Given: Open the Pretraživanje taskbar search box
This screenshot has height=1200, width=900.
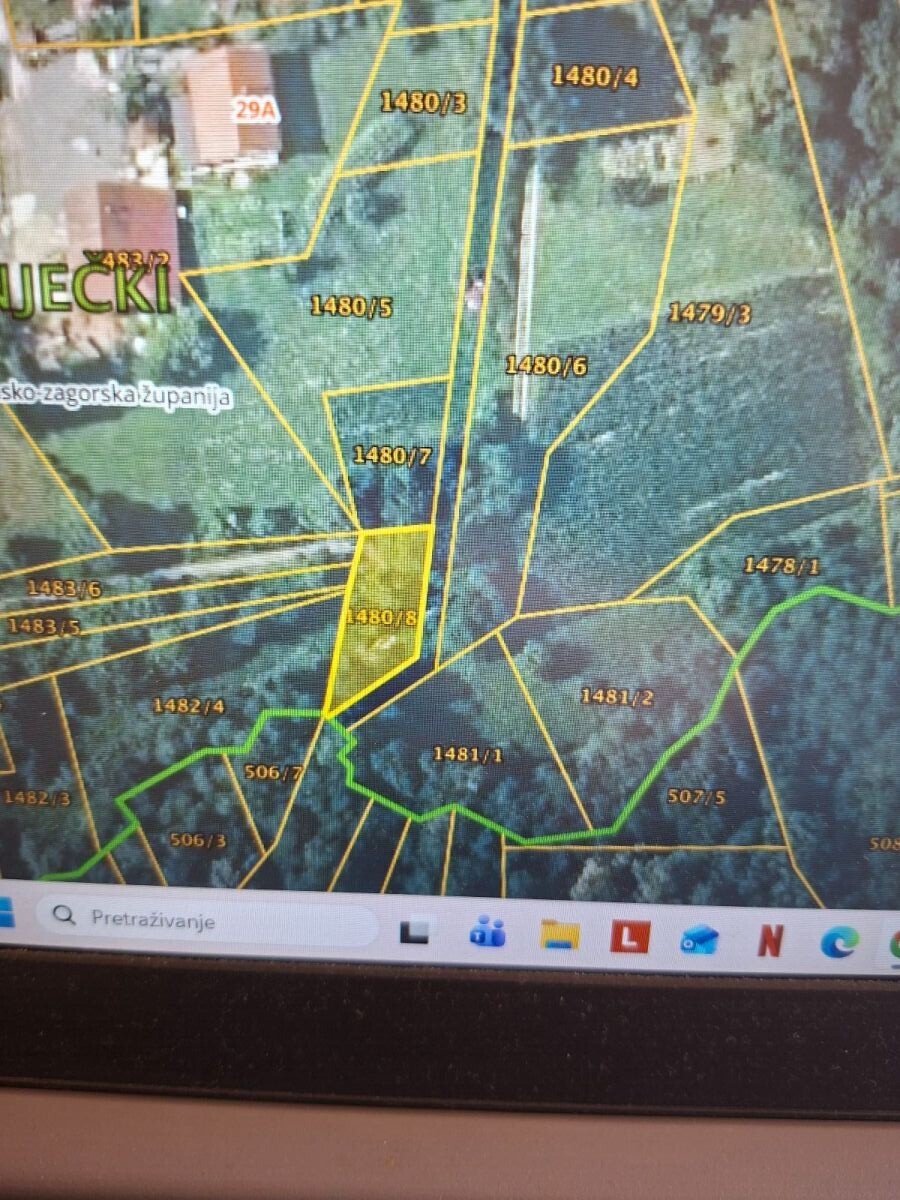Looking at the screenshot, I should [207, 920].
